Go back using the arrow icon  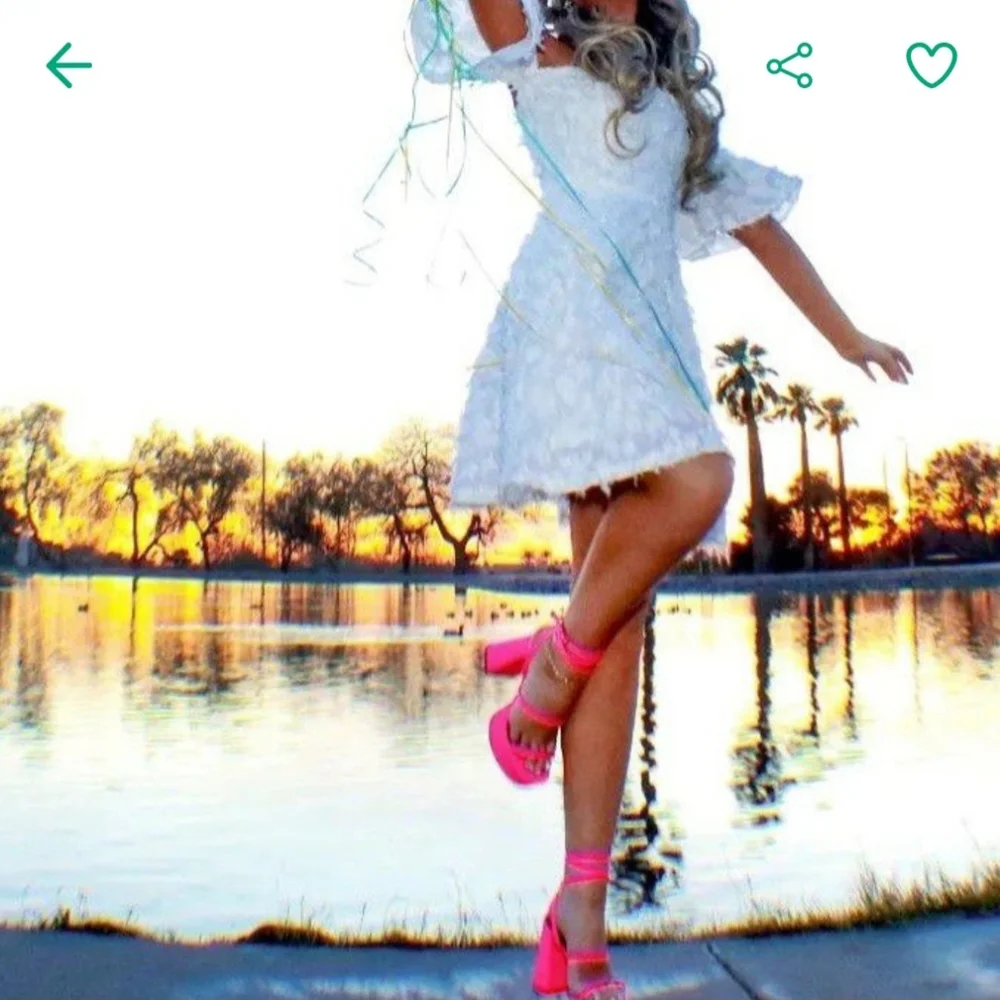point(69,65)
